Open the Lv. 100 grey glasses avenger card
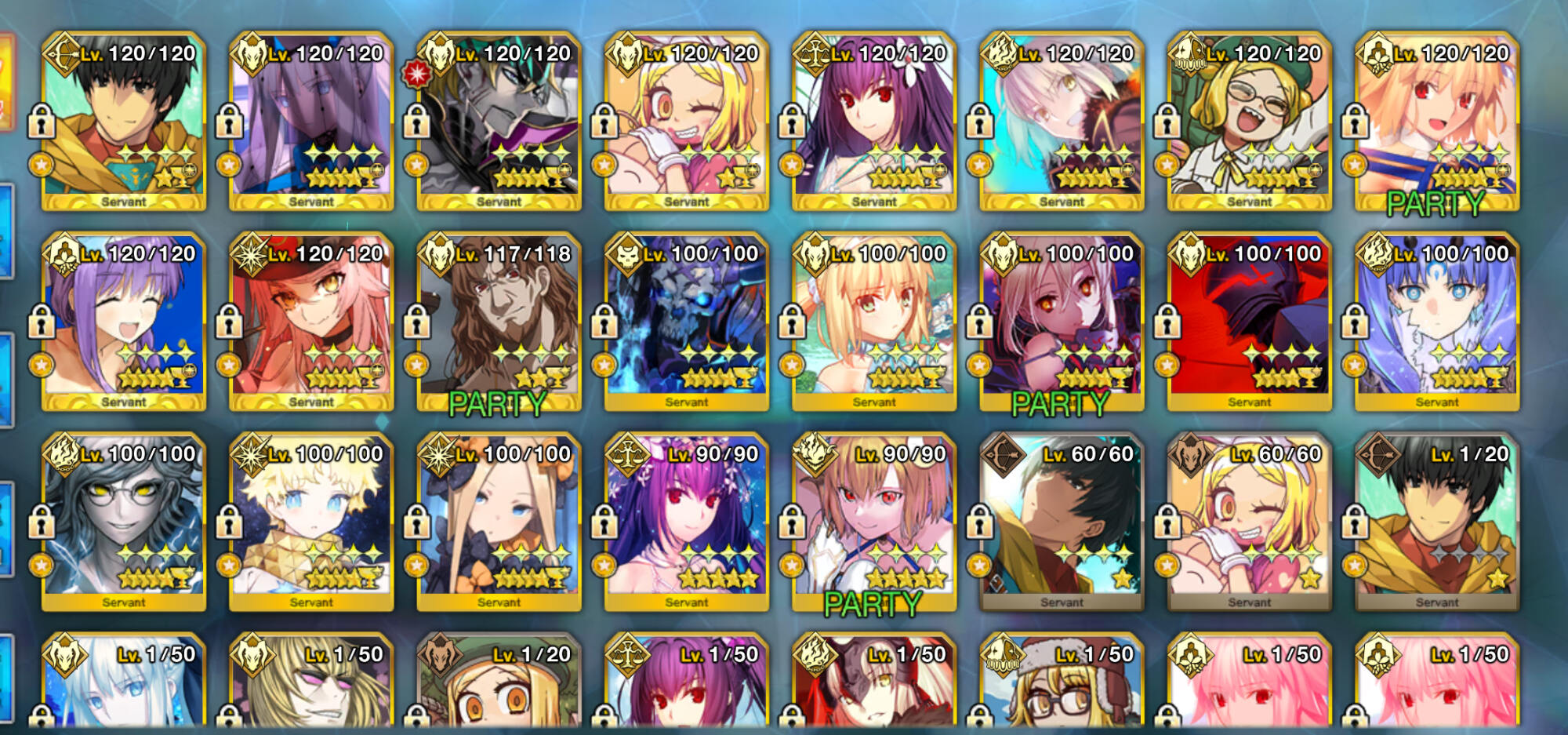The height and width of the screenshot is (735, 1568). click(123, 522)
